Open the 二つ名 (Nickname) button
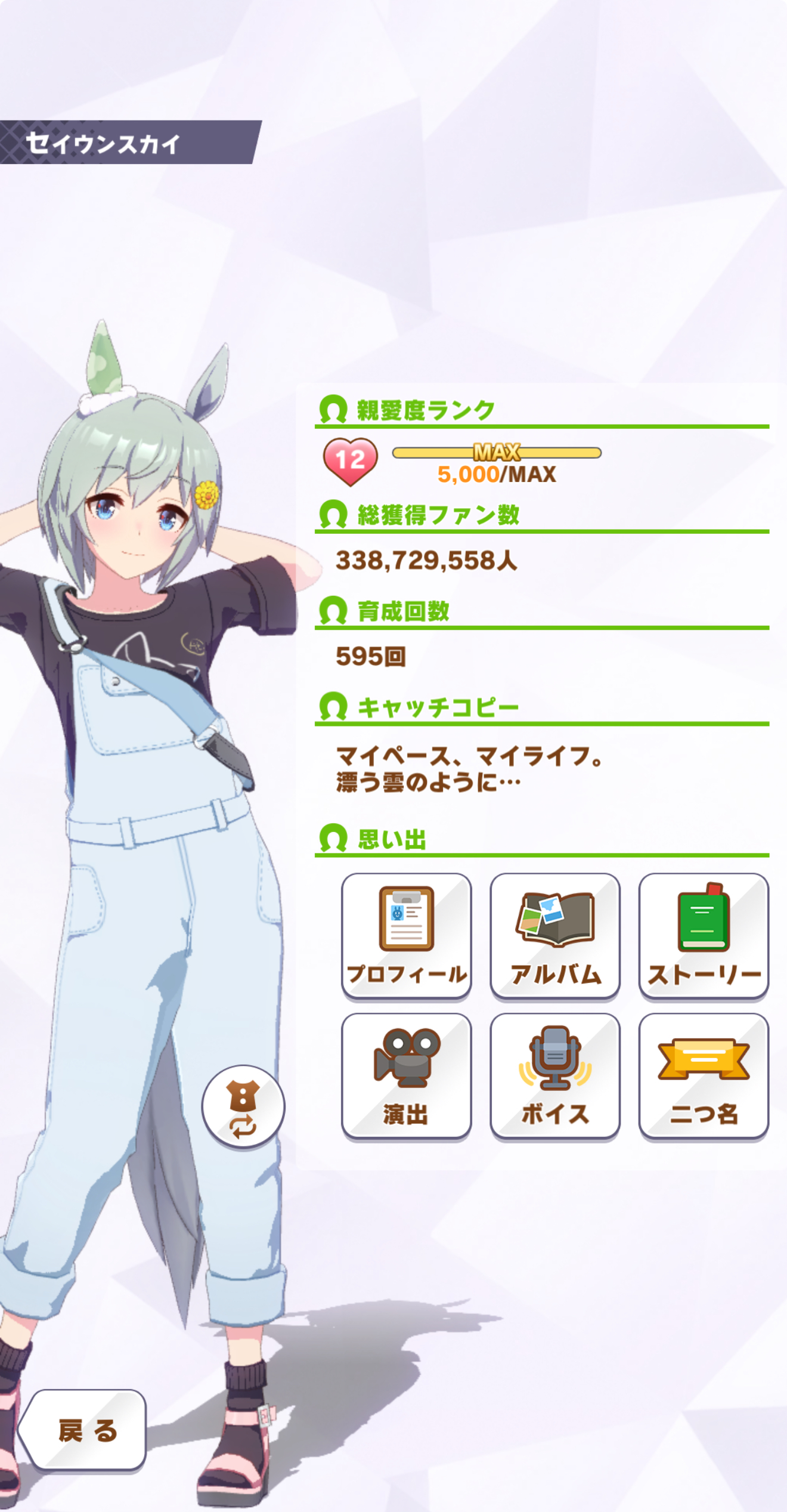 click(x=704, y=1075)
